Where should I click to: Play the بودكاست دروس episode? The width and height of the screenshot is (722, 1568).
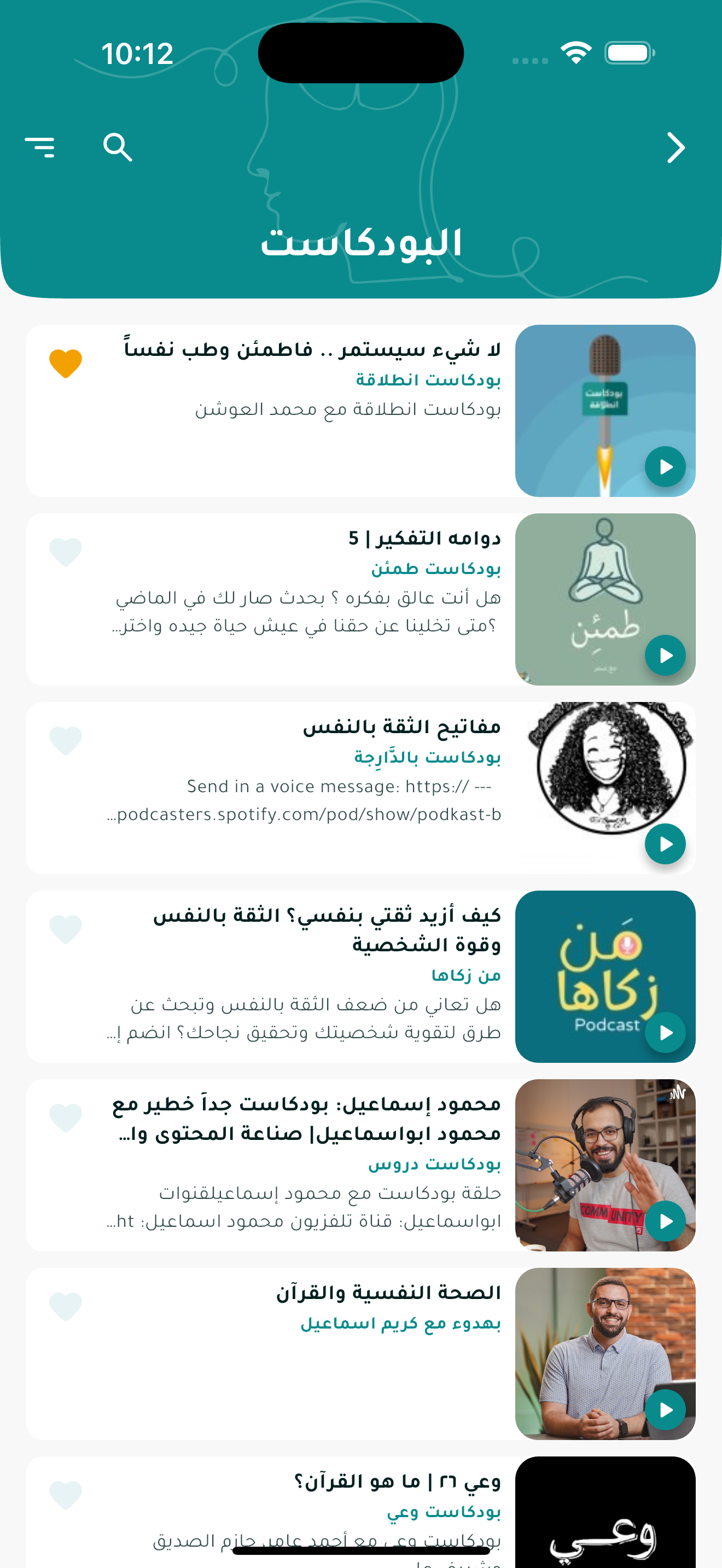pos(665,1222)
